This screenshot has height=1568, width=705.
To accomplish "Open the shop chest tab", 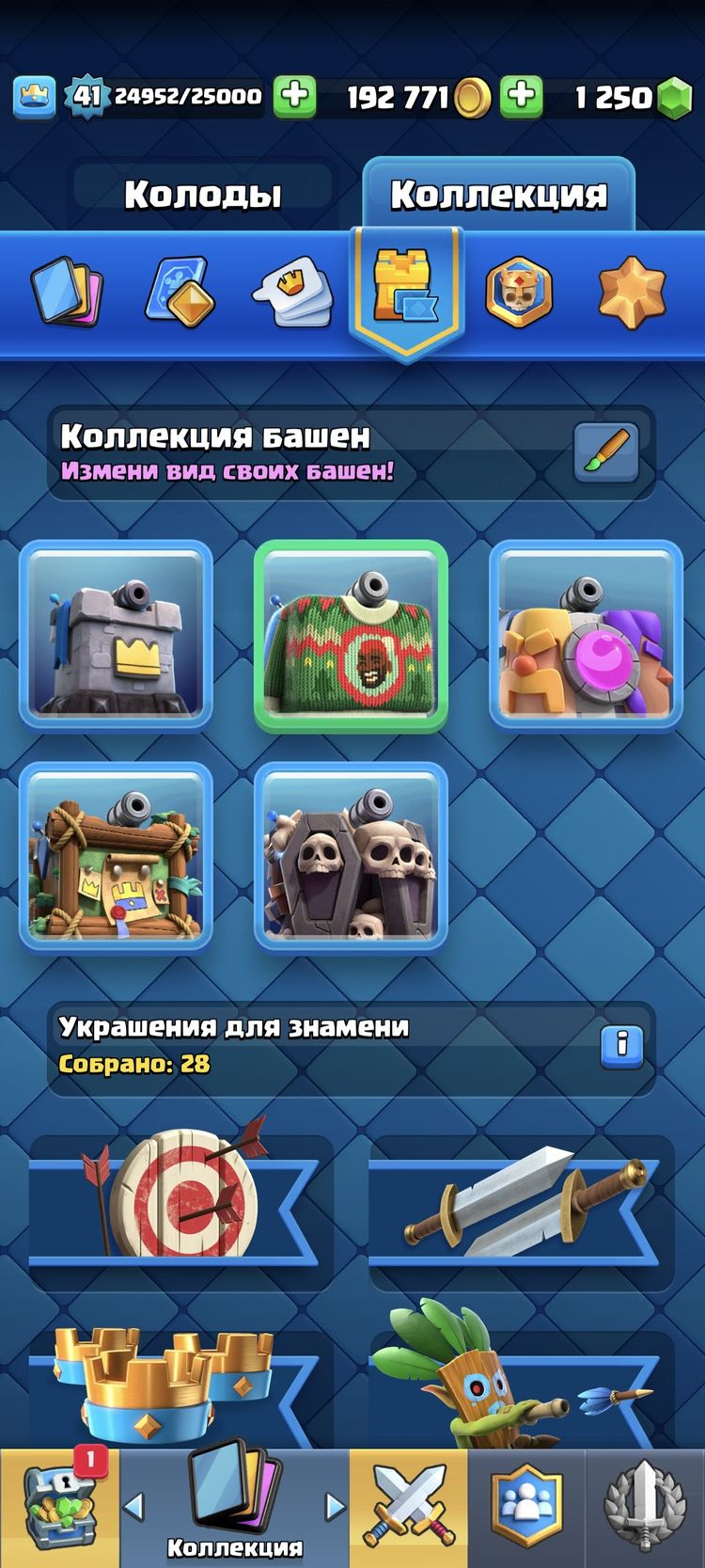I will click(58, 1507).
